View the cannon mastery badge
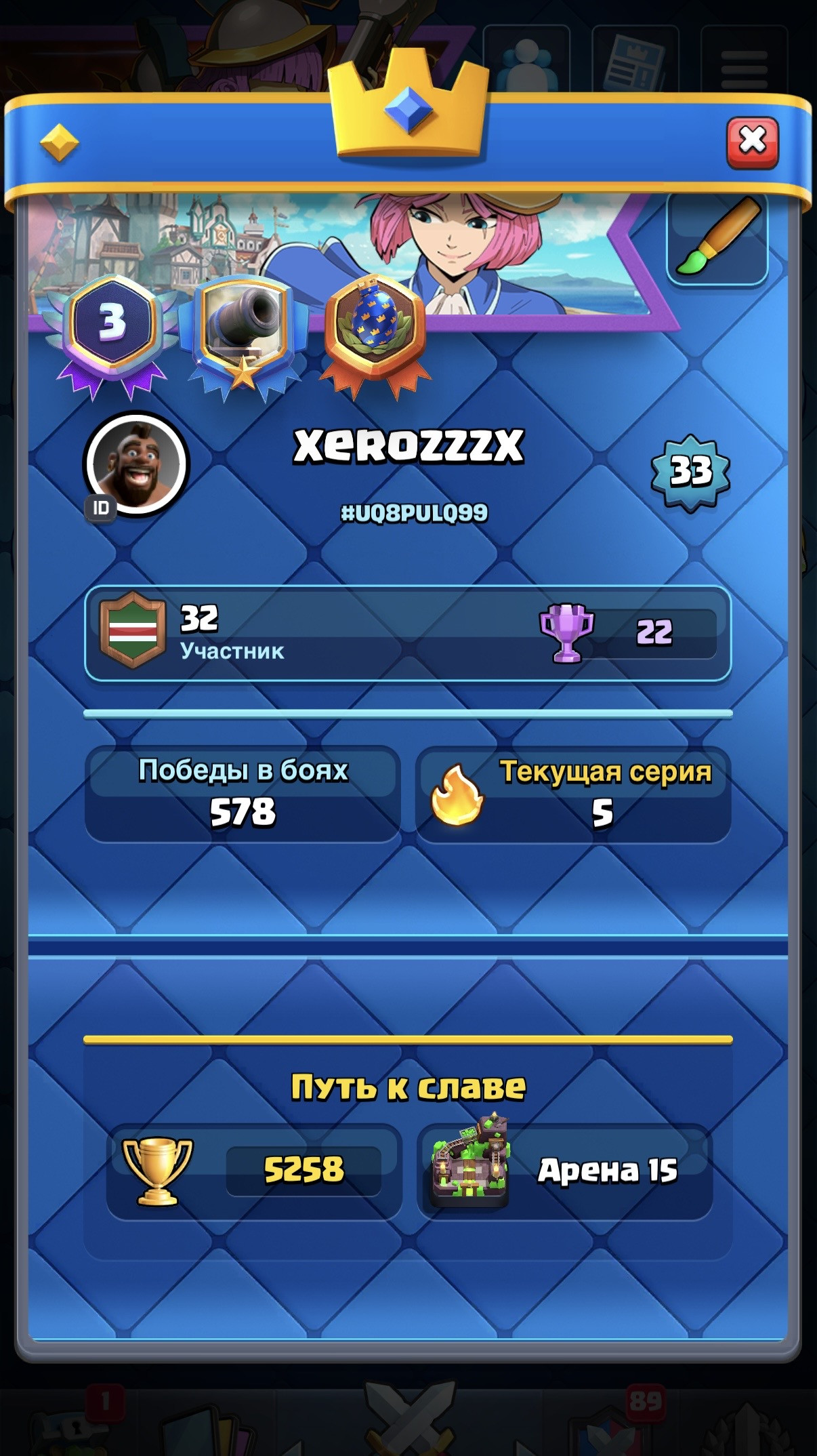The height and width of the screenshot is (1456, 817). (x=244, y=328)
